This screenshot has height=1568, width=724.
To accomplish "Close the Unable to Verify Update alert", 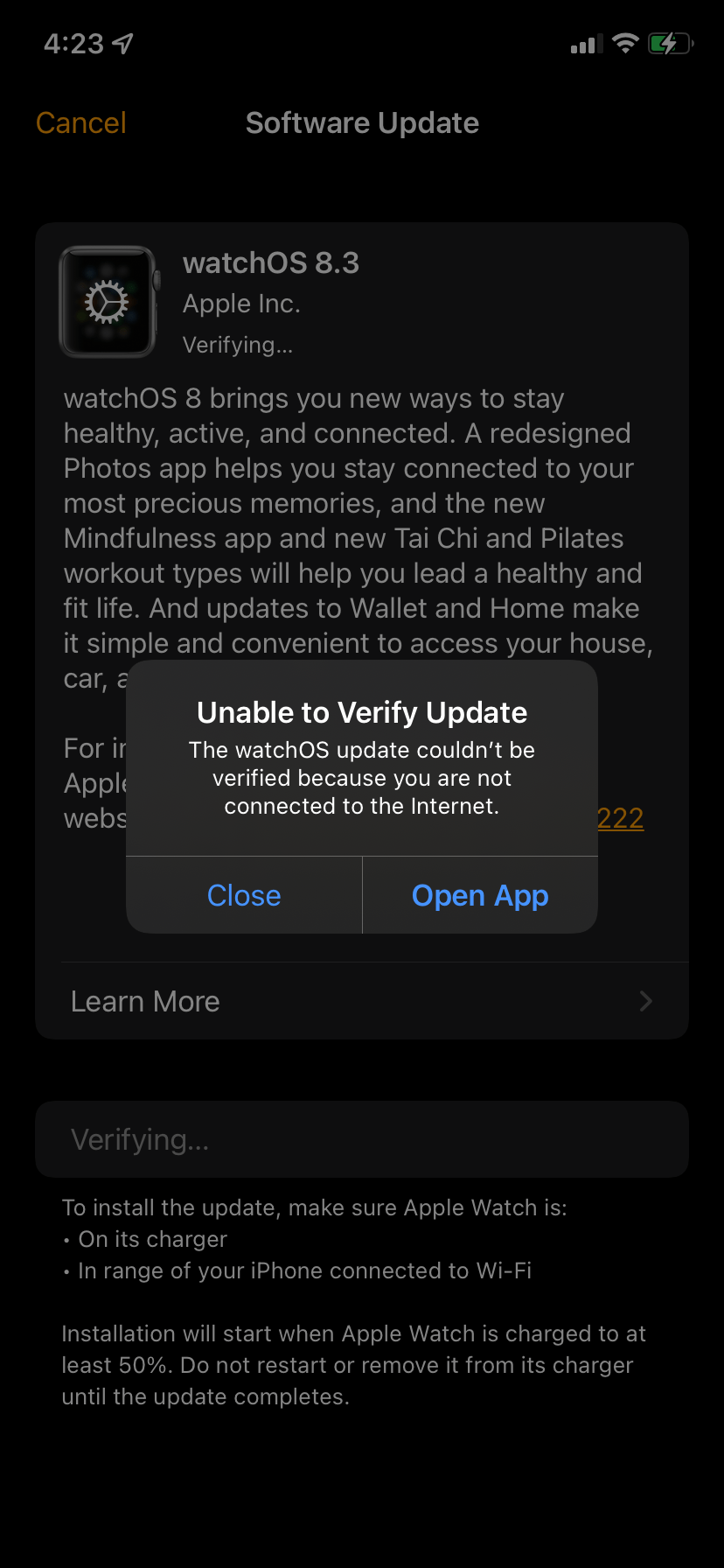I will [244, 895].
